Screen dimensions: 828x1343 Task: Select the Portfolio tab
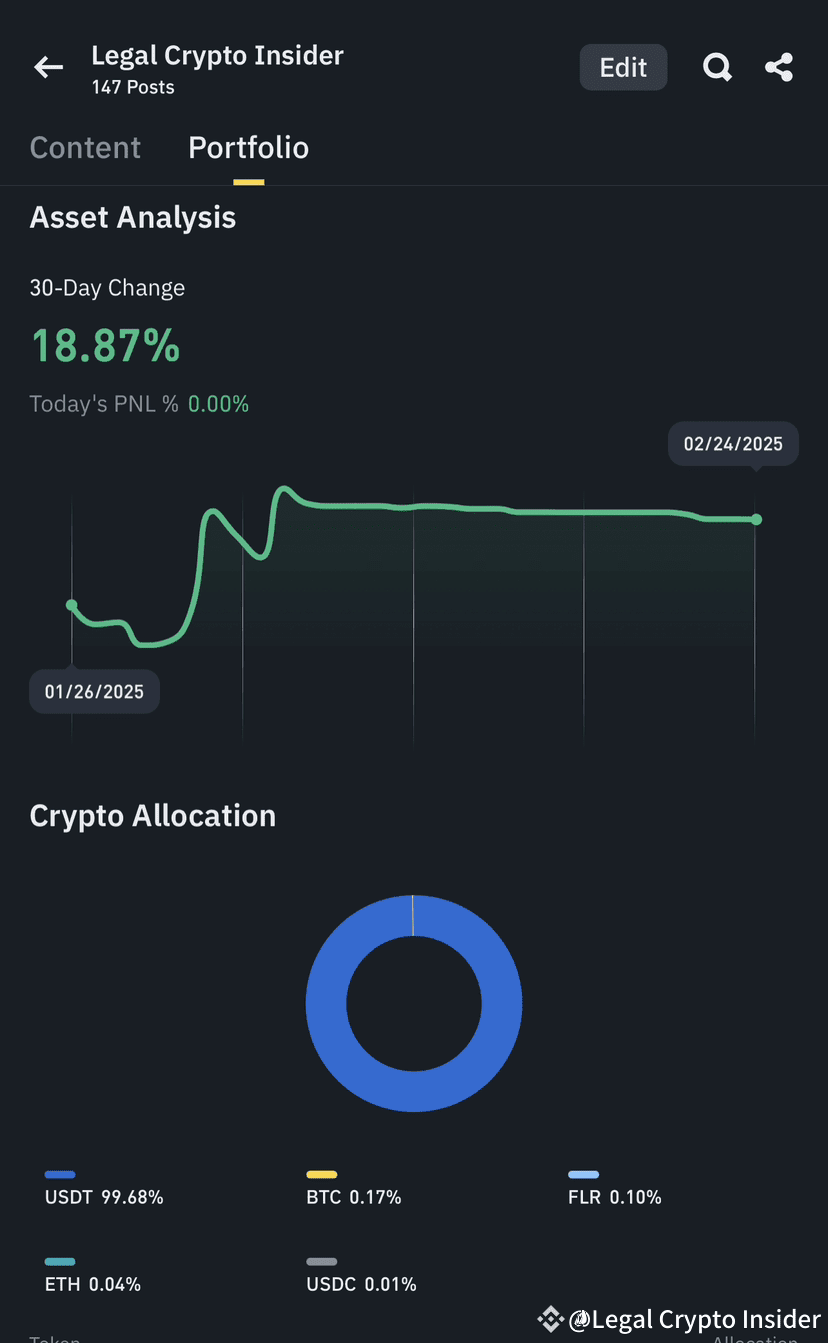[248, 148]
